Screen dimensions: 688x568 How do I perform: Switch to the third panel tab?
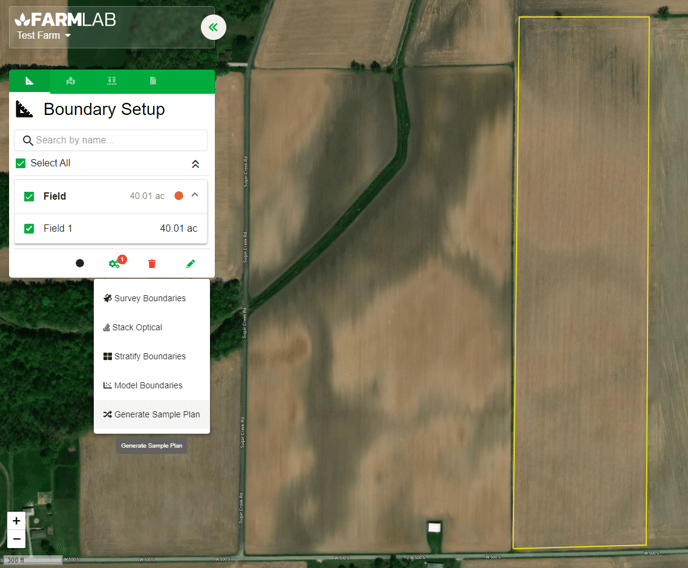[112, 80]
